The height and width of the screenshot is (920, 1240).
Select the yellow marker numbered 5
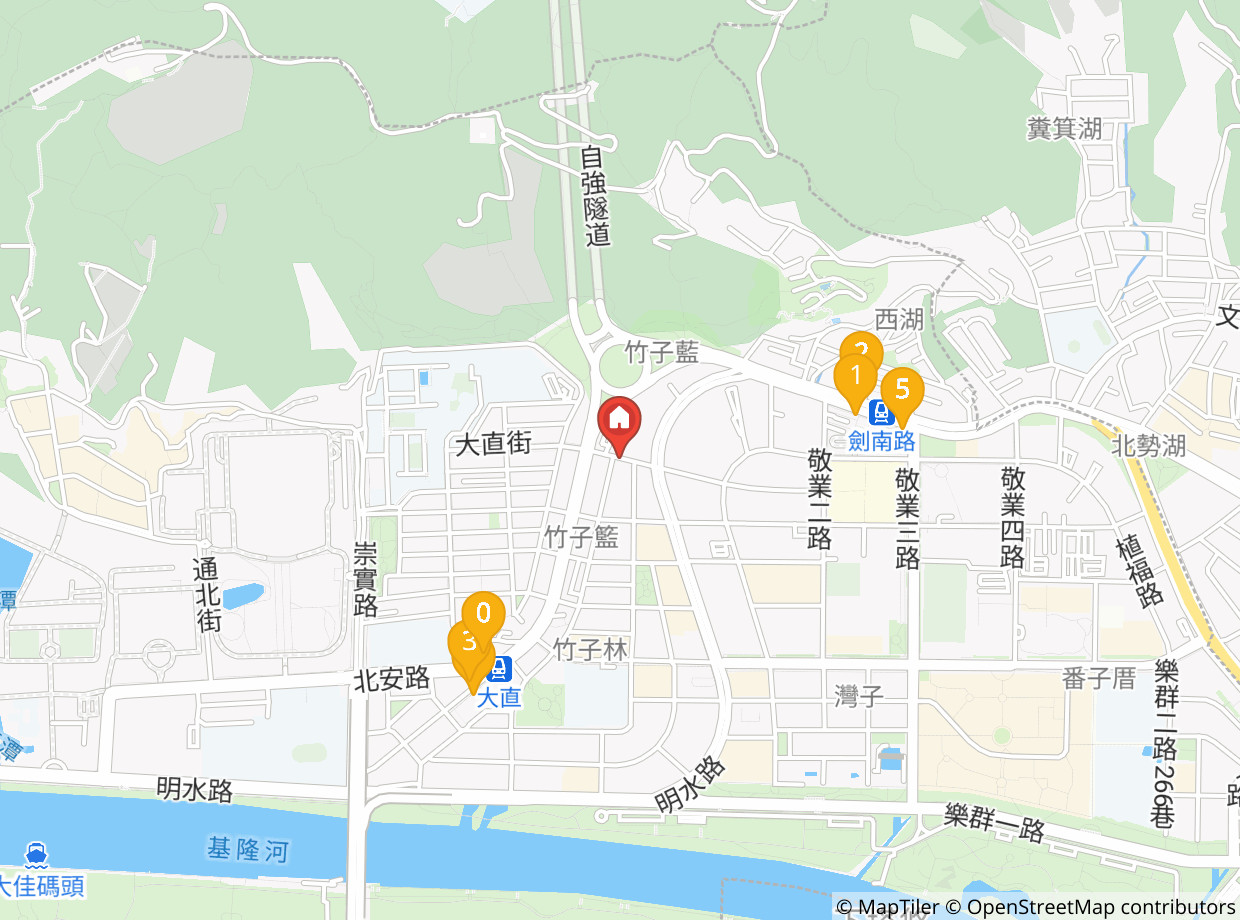click(902, 388)
